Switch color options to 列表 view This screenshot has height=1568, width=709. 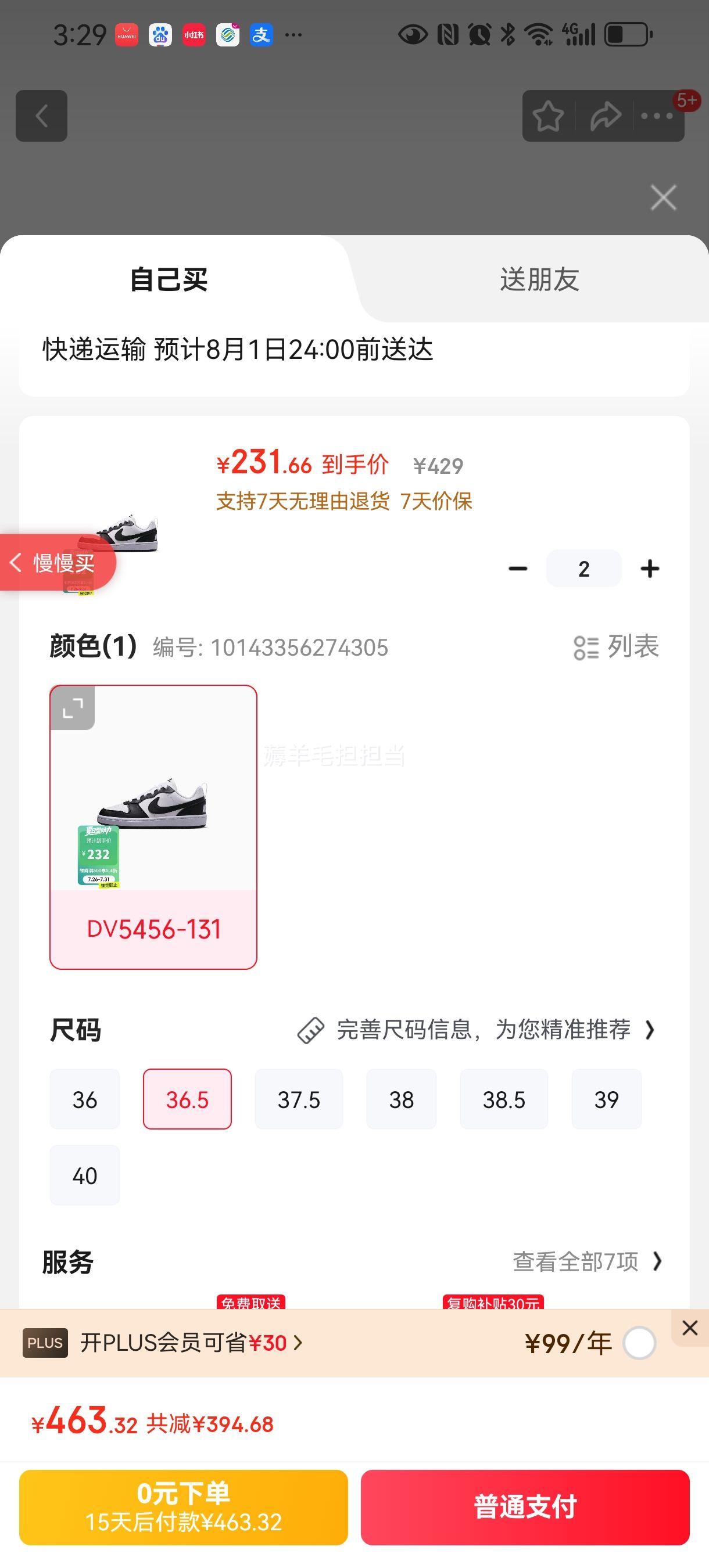coord(617,646)
